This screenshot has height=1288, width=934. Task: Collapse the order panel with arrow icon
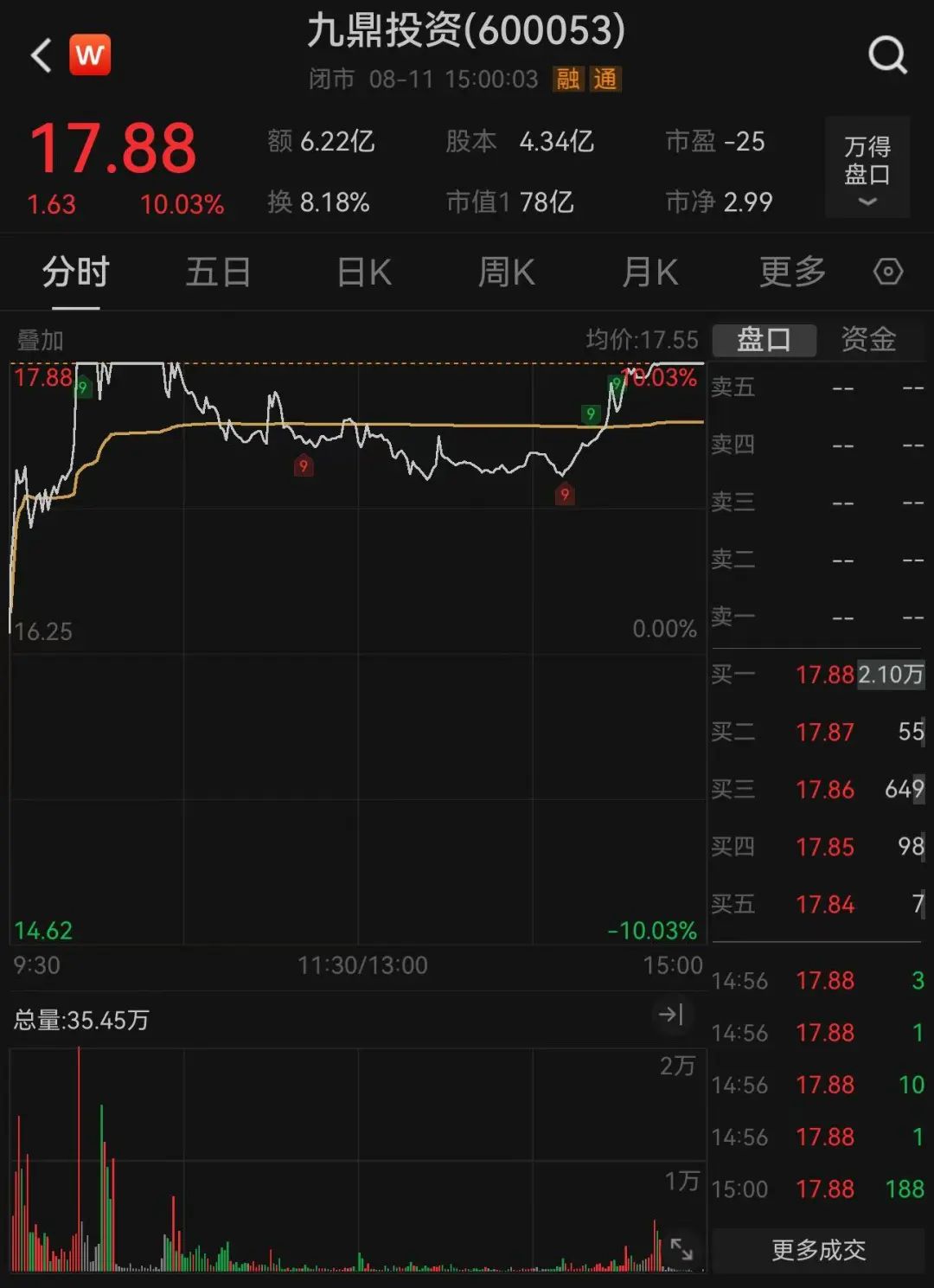(671, 1015)
